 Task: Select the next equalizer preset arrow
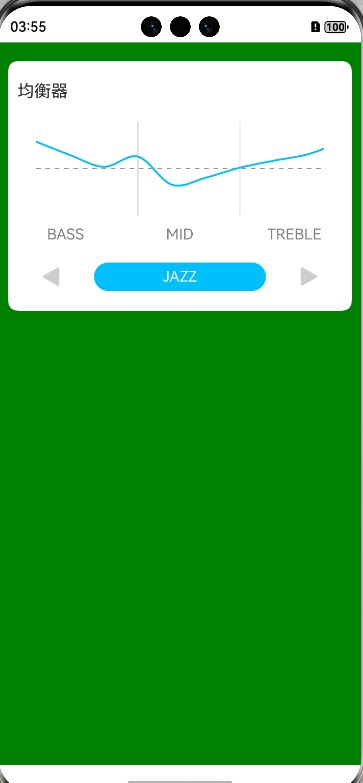click(309, 276)
